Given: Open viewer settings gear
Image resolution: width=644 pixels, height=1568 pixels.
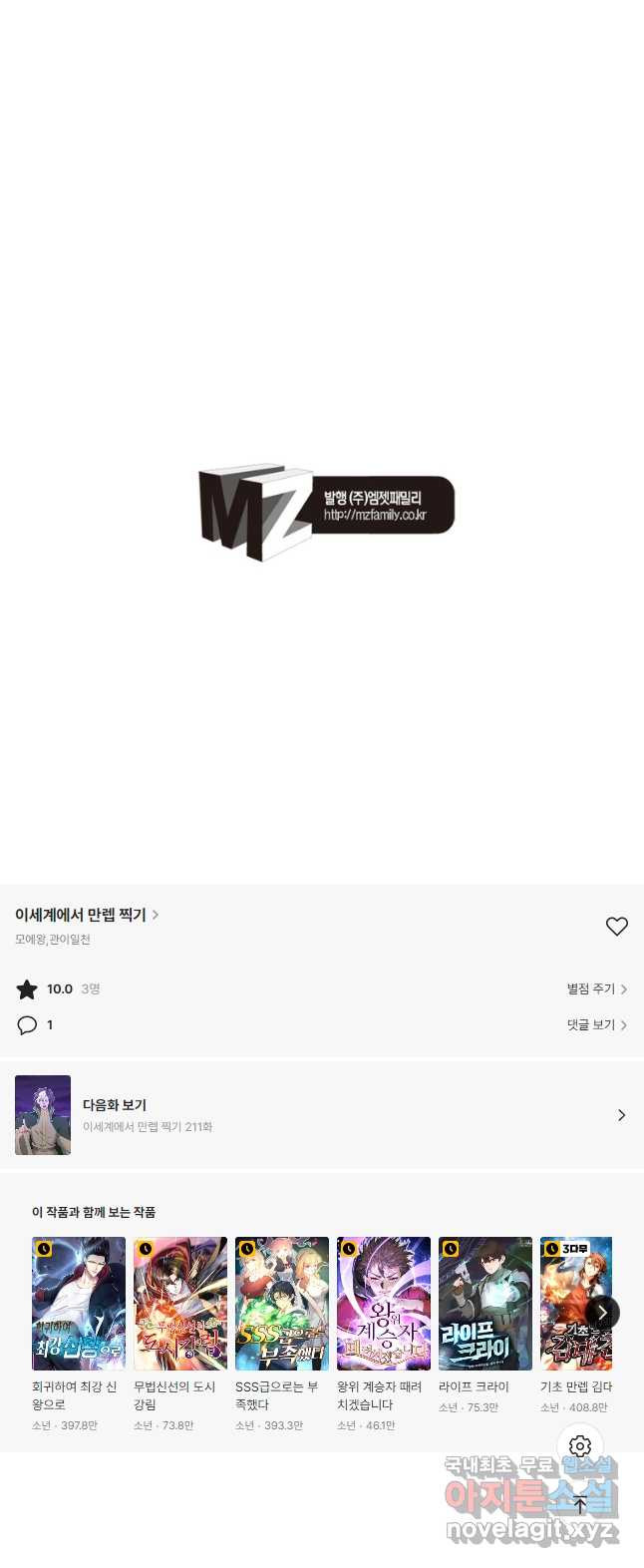Looking at the screenshot, I should tap(580, 1446).
